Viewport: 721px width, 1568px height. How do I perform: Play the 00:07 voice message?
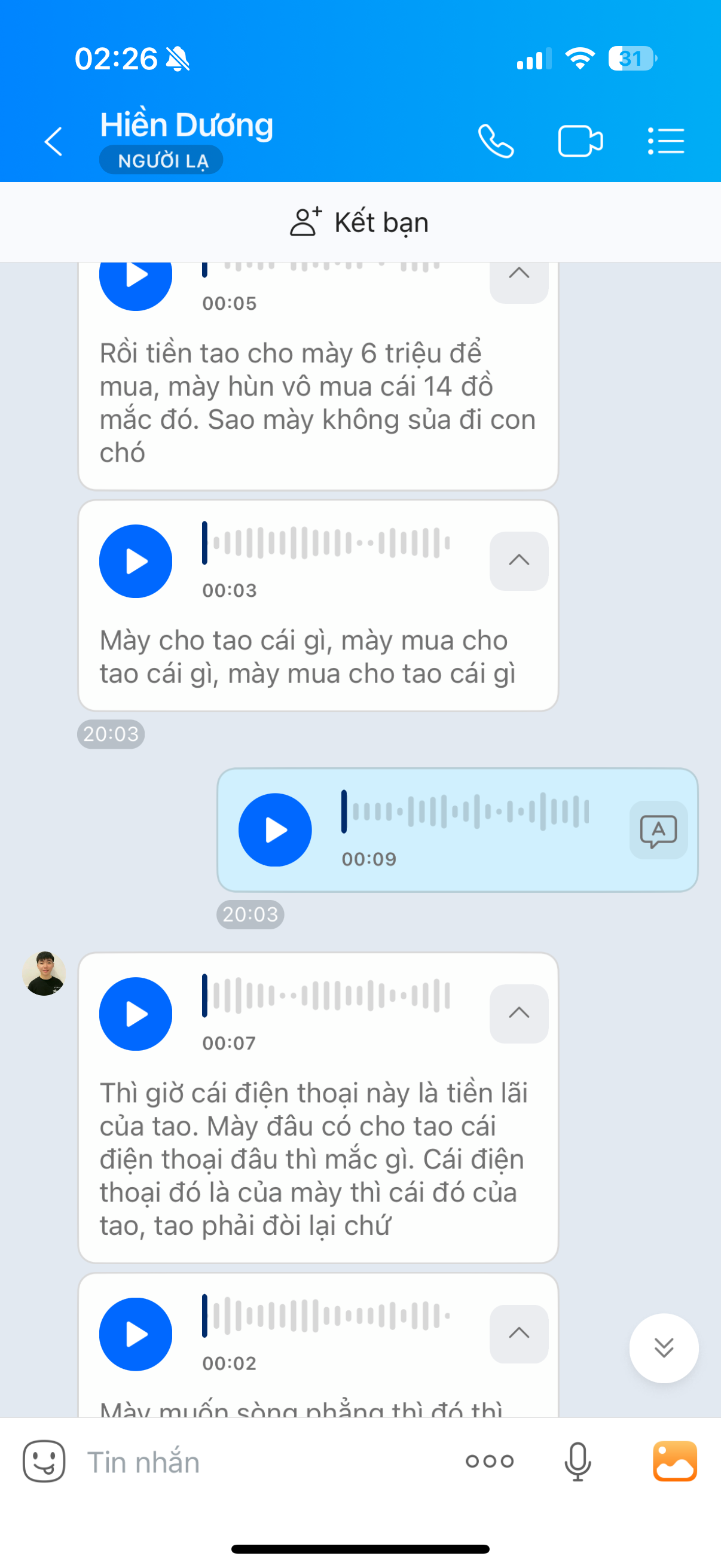pos(136,1014)
